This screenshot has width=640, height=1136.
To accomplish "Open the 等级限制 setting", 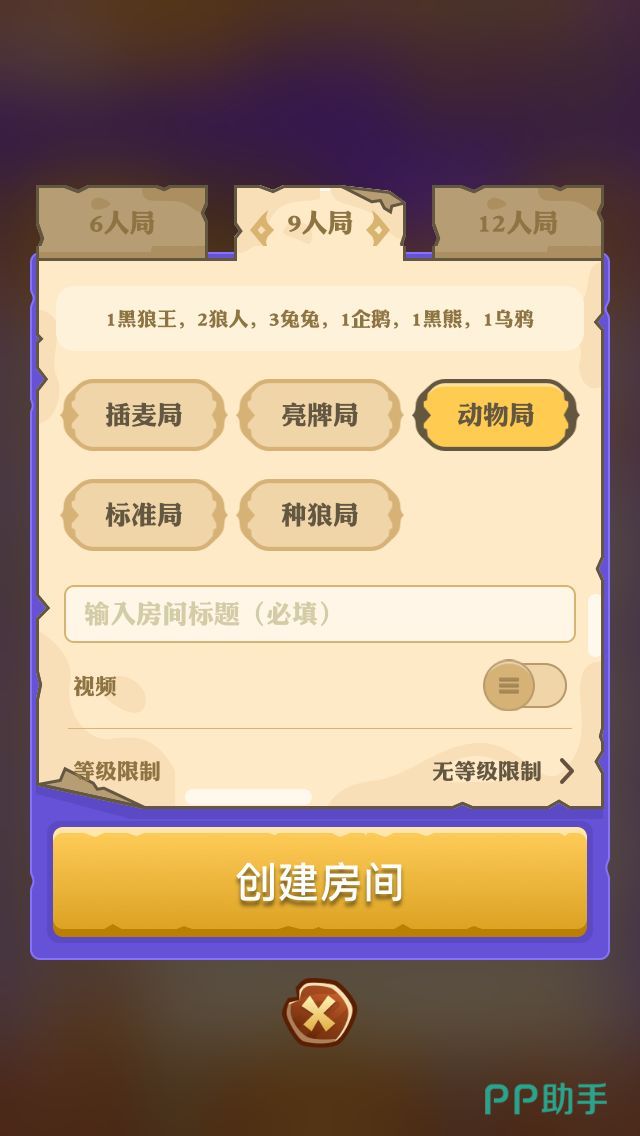I will pyautogui.click(x=500, y=771).
